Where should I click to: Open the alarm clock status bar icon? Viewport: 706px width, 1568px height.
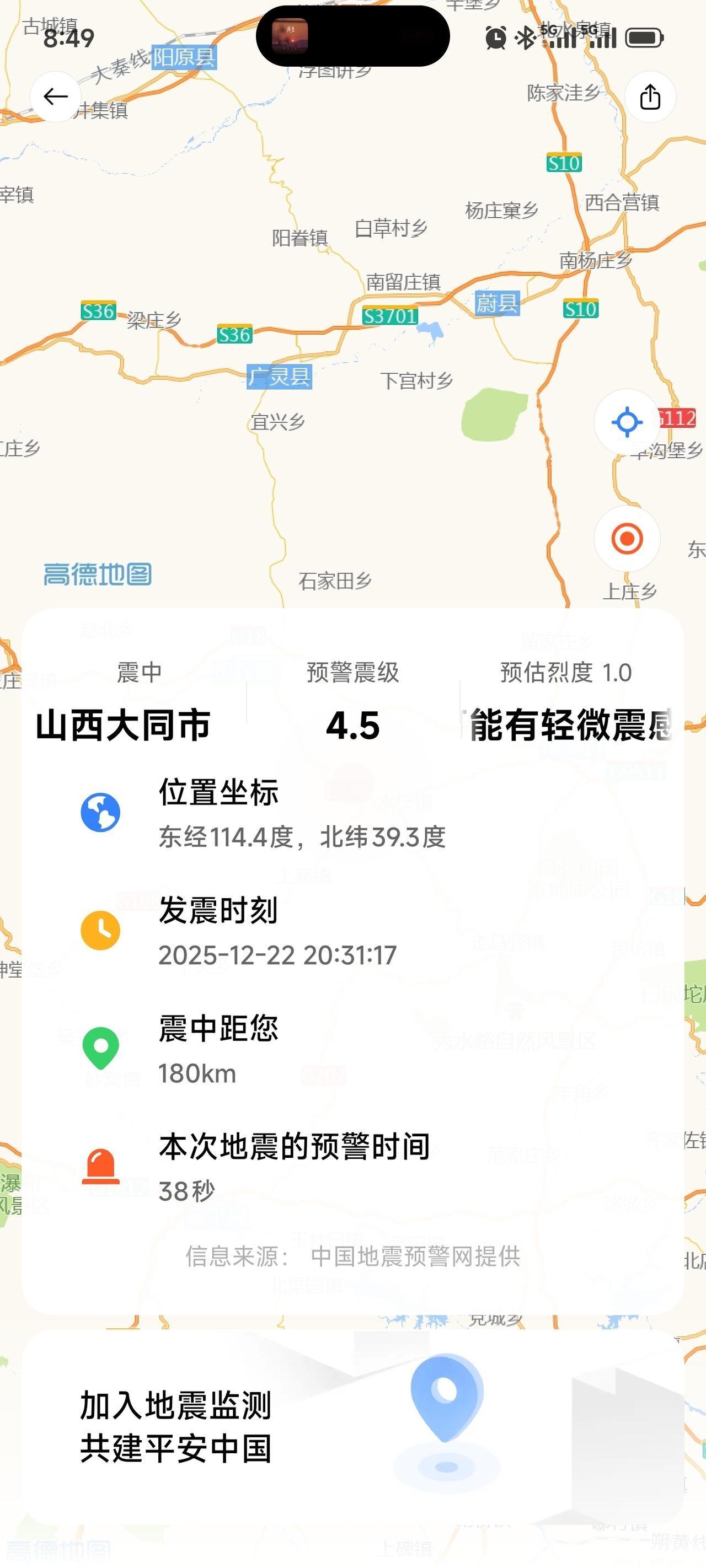(495, 37)
